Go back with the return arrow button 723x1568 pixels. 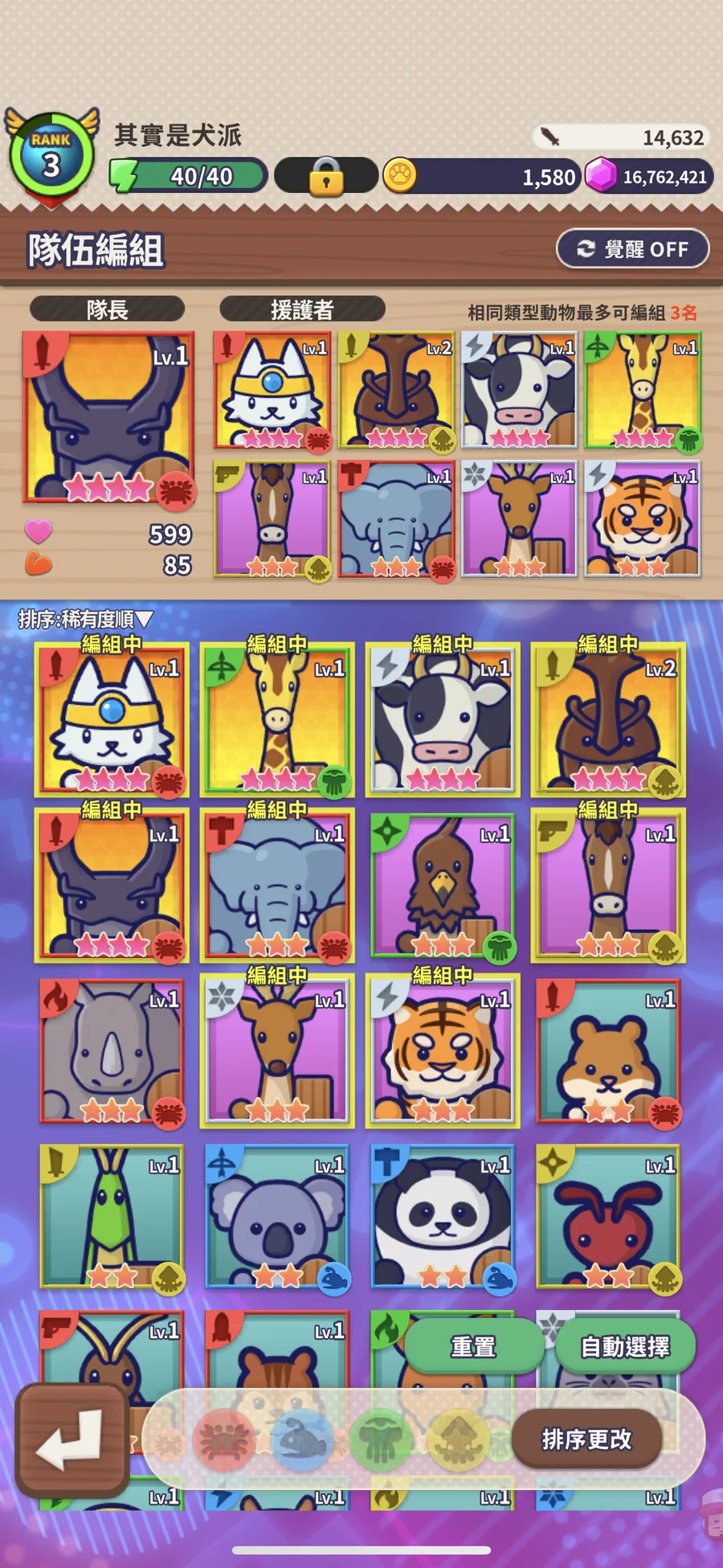(x=71, y=1440)
